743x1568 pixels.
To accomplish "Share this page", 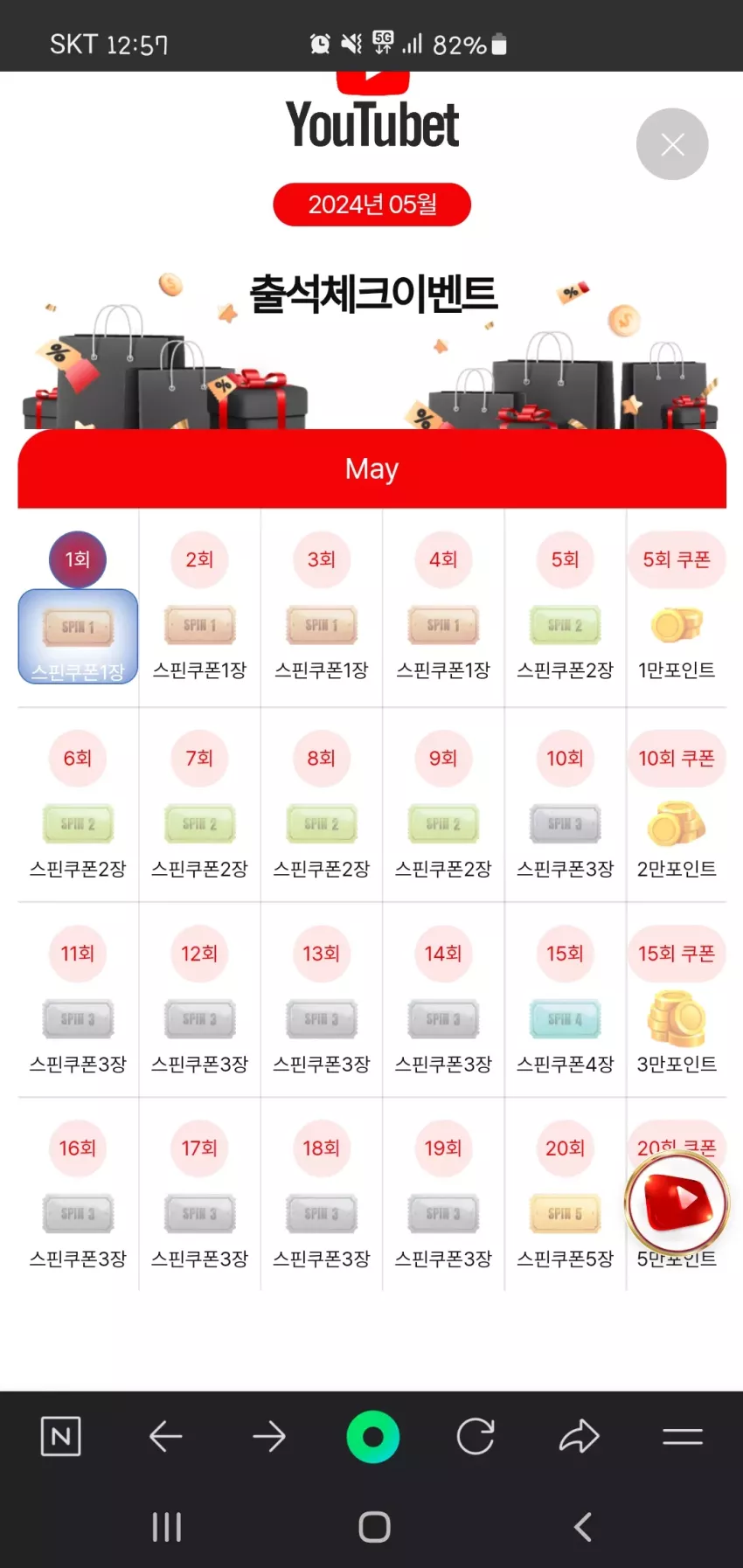I will [x=579, y=1436].
